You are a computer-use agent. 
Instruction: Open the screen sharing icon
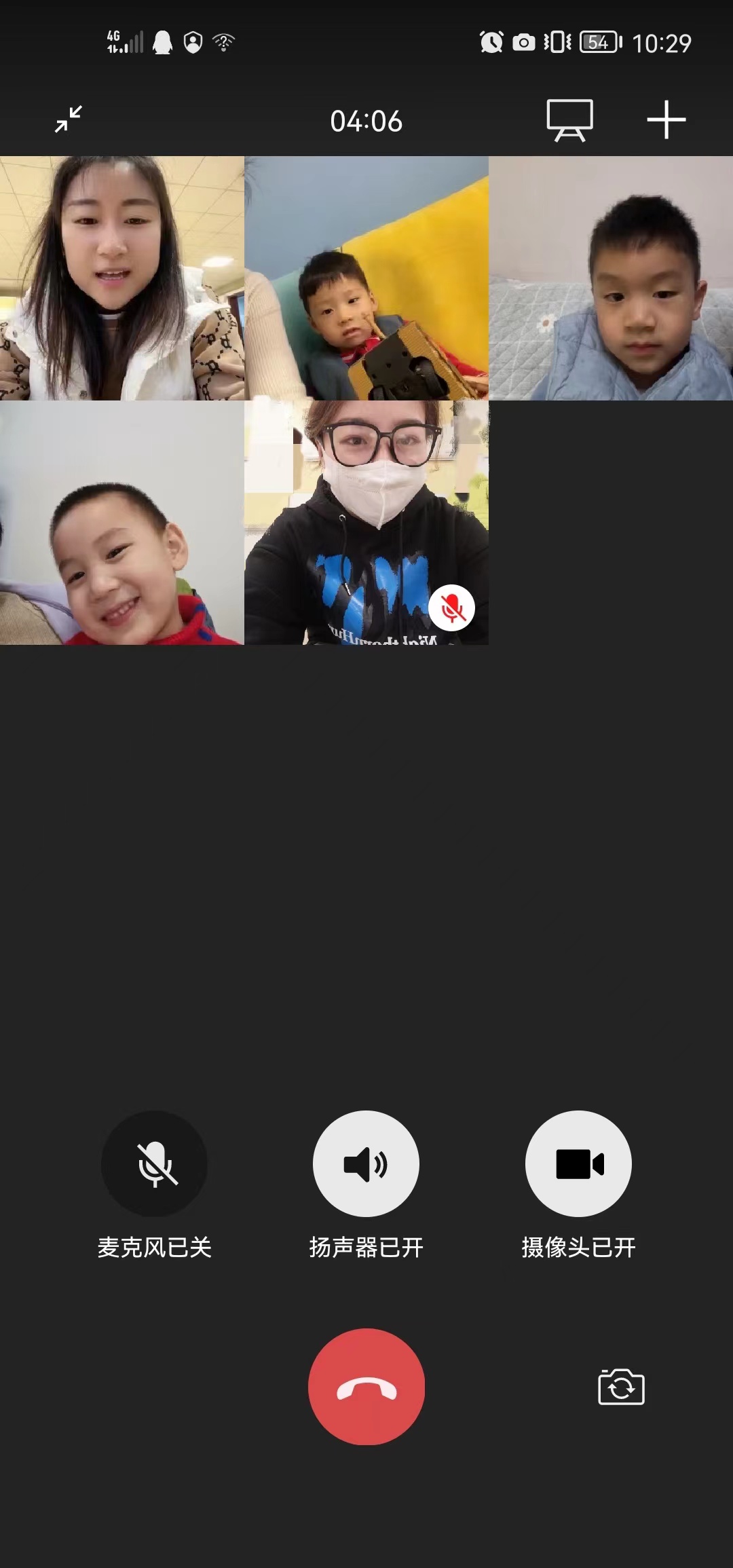569,120
